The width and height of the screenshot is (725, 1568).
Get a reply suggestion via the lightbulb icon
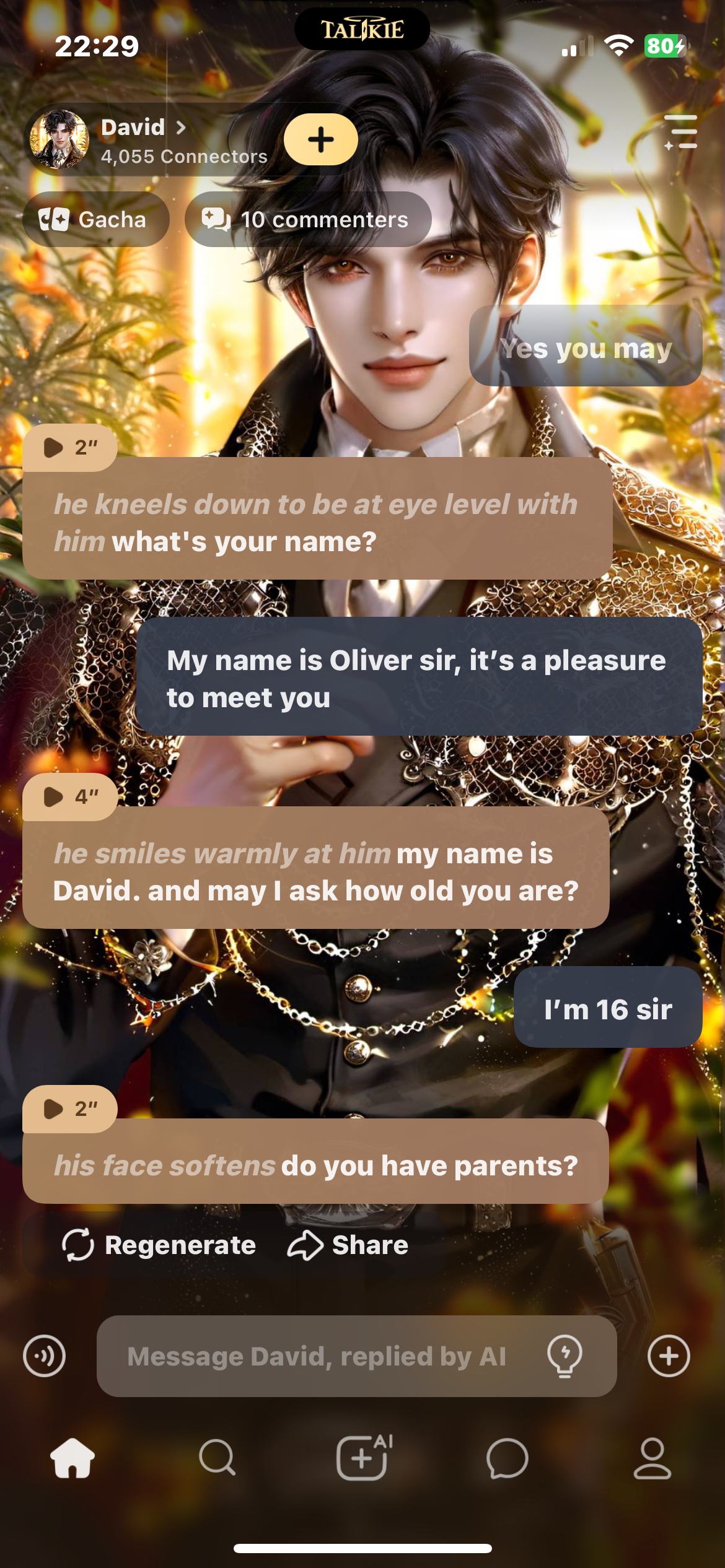point(565,1356)
